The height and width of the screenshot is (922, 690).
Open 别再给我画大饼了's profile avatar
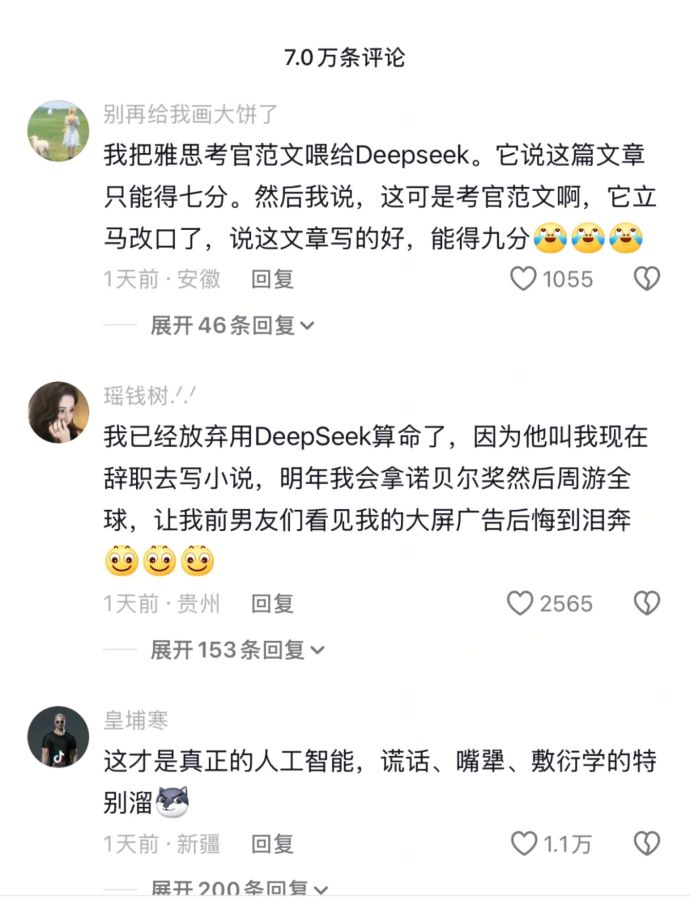click(58, 131)
